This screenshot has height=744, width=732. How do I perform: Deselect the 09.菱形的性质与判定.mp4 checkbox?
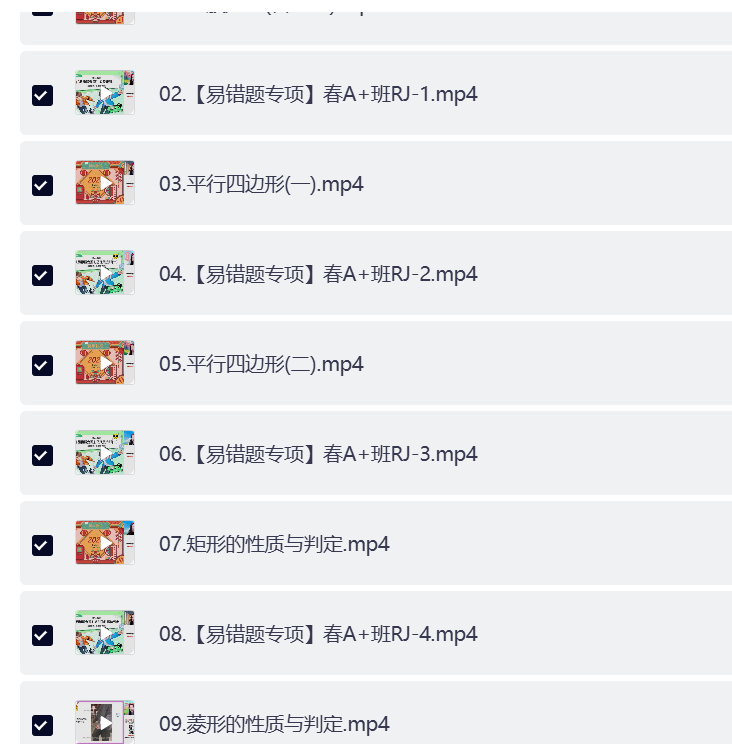click(x=42, y=725)
